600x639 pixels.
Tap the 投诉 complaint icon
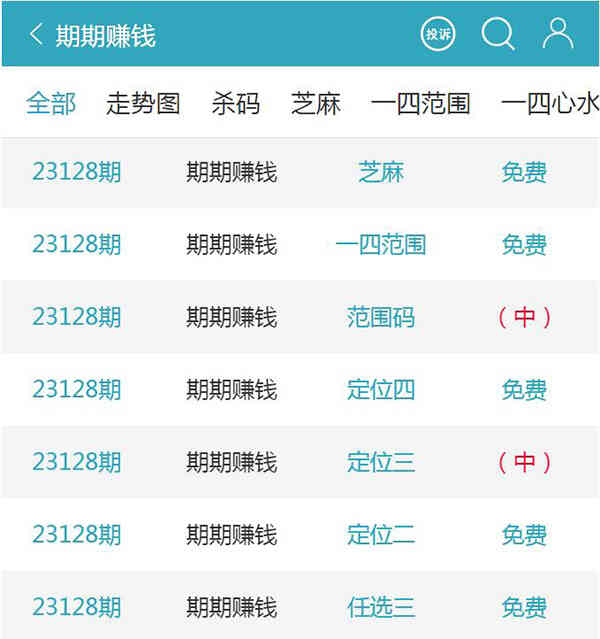(x=437, y=34)
